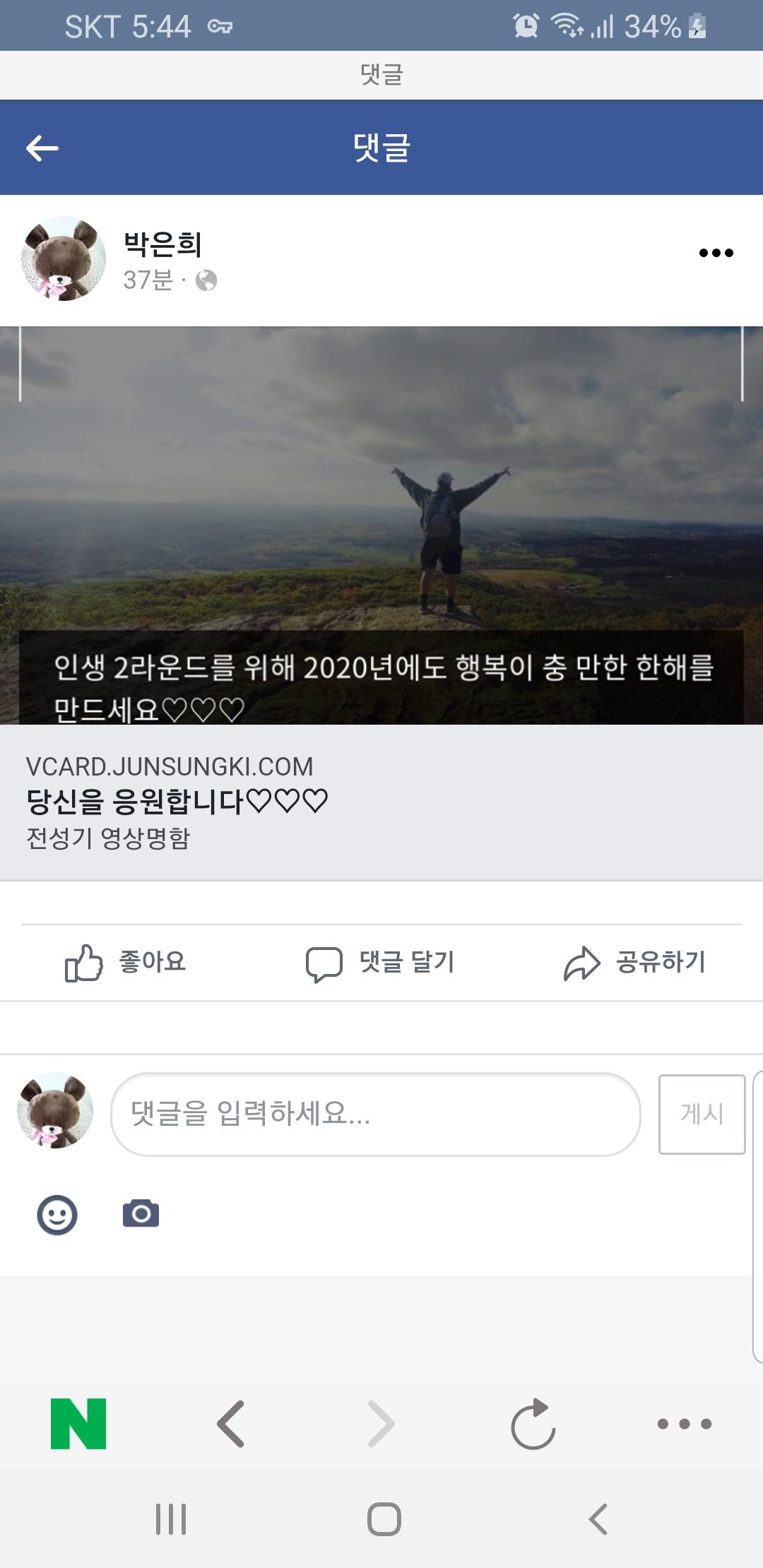Image resolution: width=763 pixels, height=1568 pixels.
Task: Share the post with 공유하기
Action: [x=634, y=963]
